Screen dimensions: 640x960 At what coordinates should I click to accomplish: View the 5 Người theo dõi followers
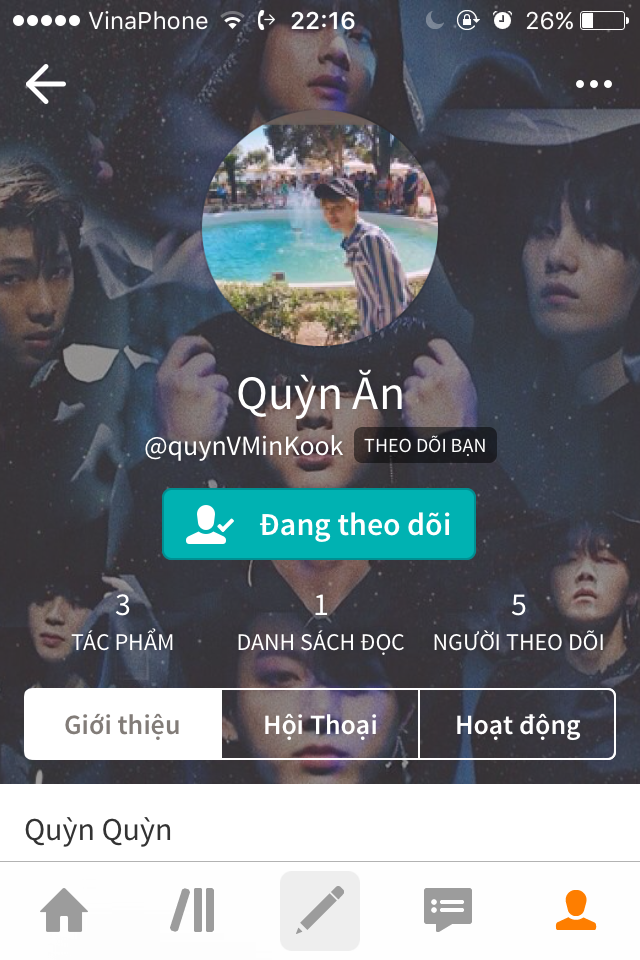[x=518, y=622]
